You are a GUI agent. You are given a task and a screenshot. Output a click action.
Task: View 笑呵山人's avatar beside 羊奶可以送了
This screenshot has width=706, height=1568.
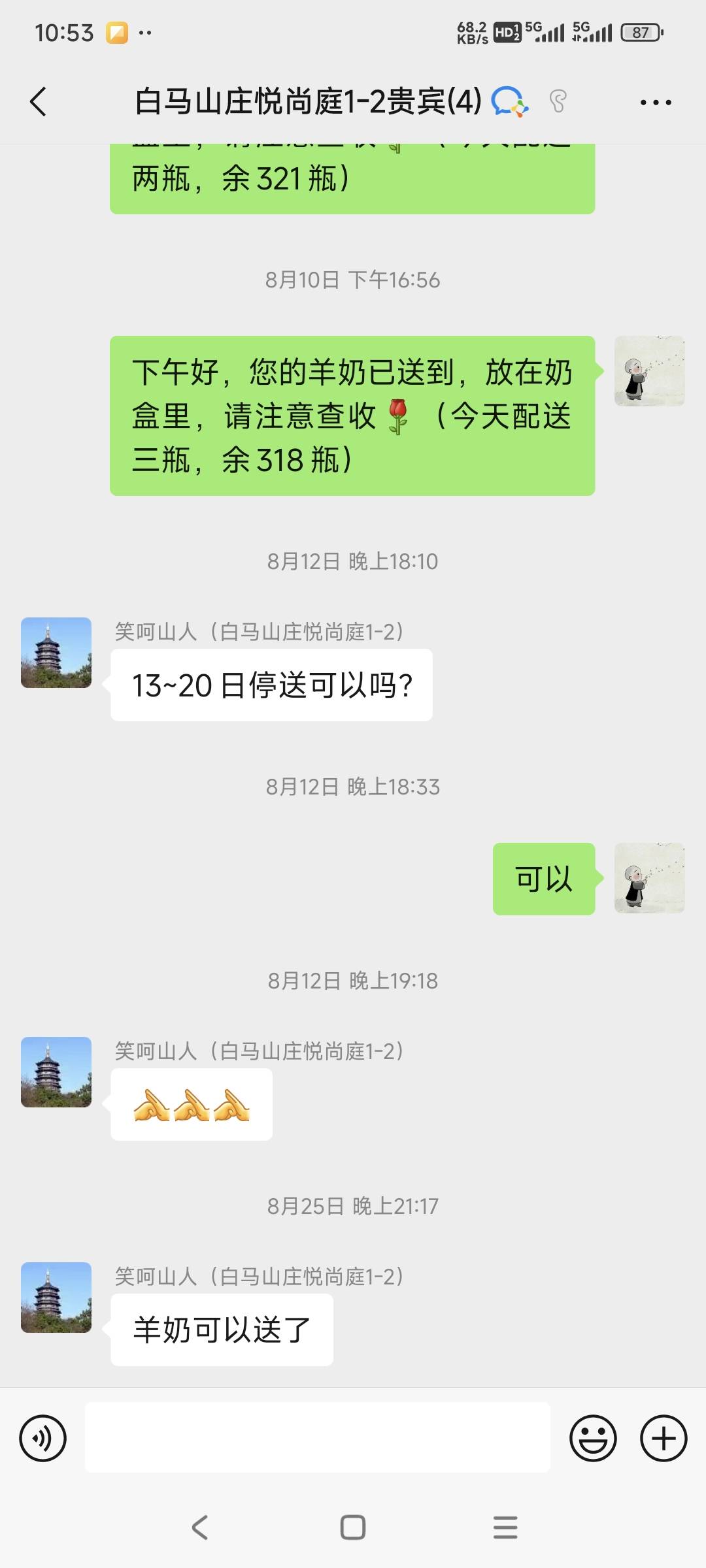[x=56, y=1298]
